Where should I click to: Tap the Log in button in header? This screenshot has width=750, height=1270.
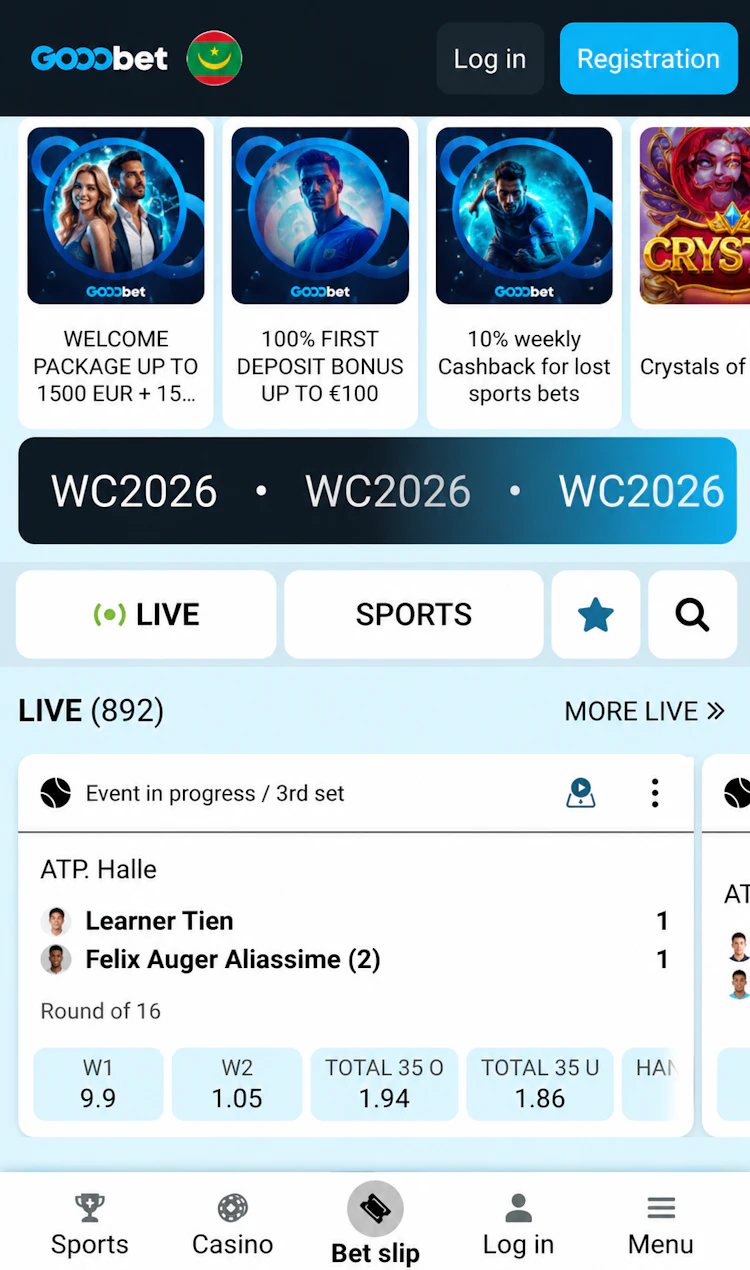click(x=490, y=59)
